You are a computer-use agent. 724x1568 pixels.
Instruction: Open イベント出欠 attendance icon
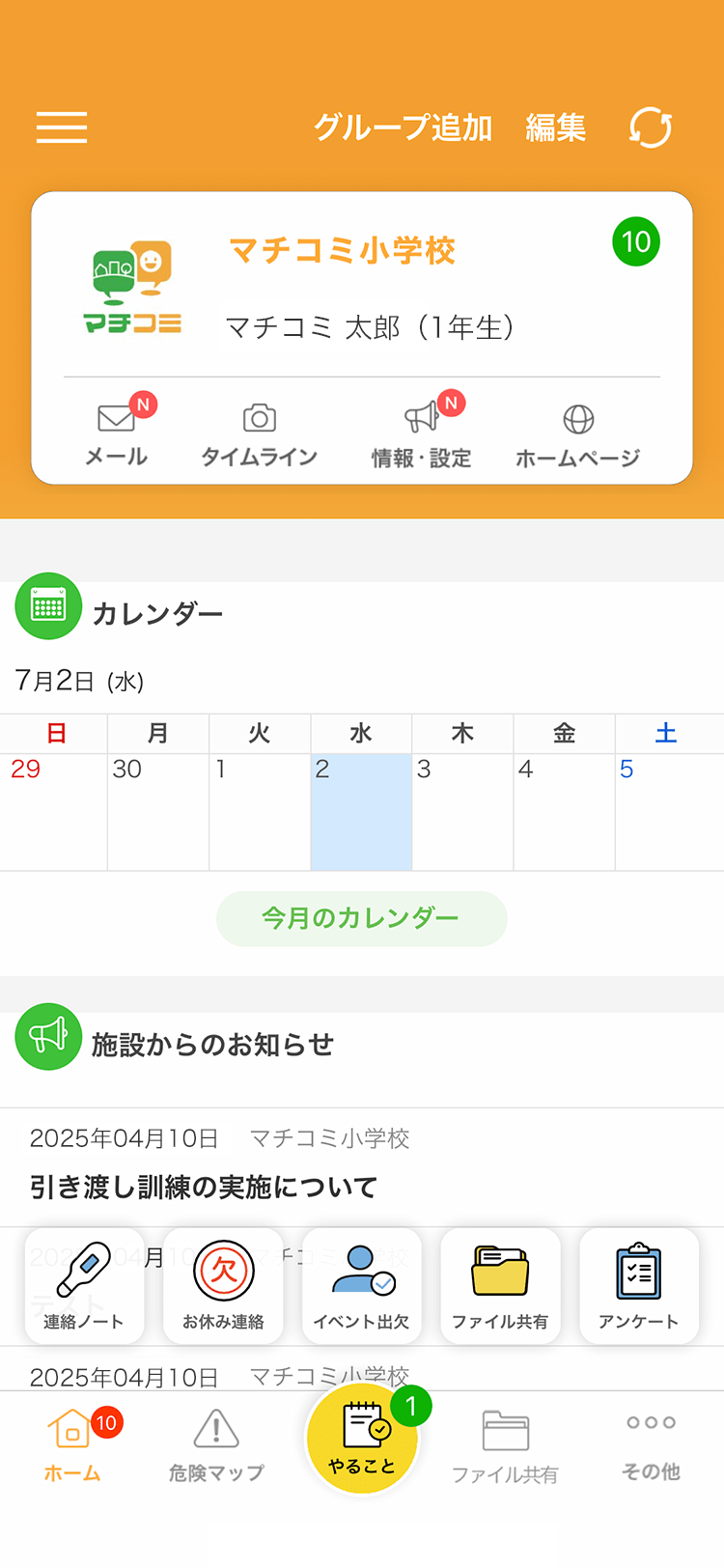tap(361, 1274)
